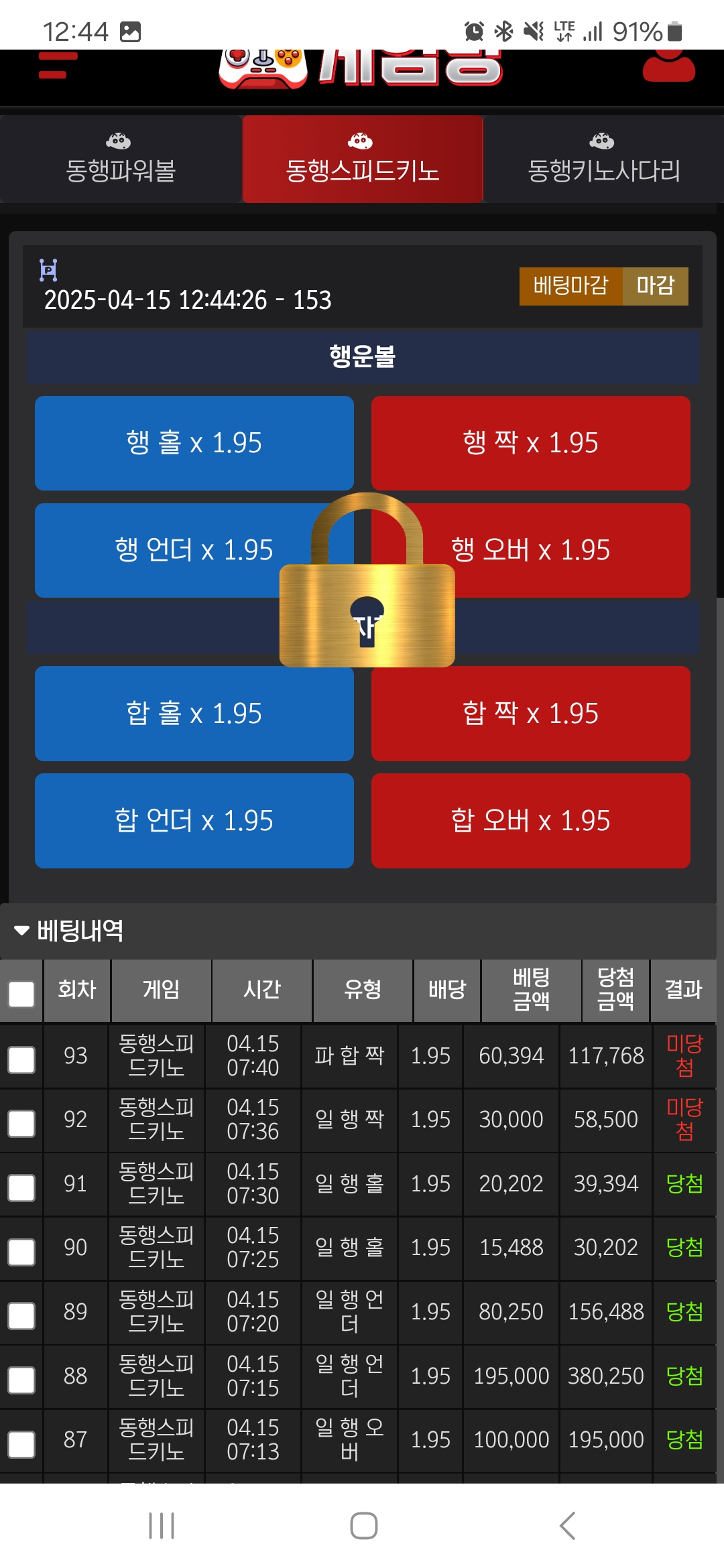724x1568 pixels.
Task: Pick 합 오버 x 1.95
Action: 530,821
